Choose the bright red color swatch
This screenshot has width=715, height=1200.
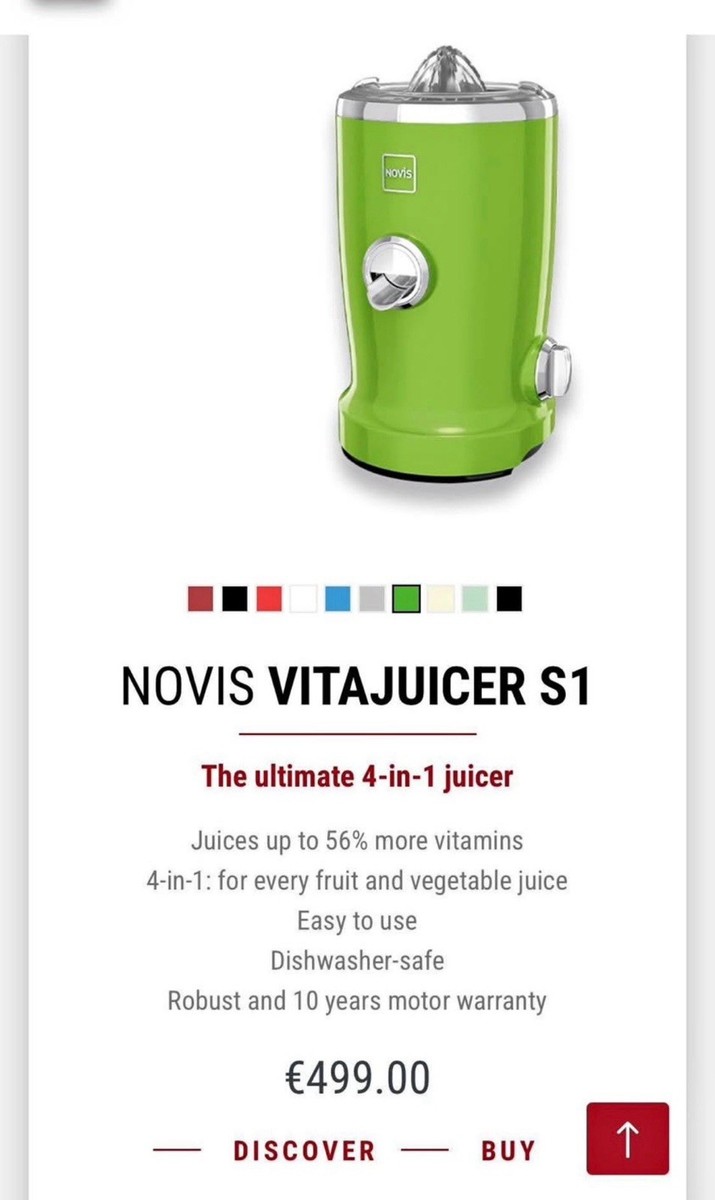[268, 599]
